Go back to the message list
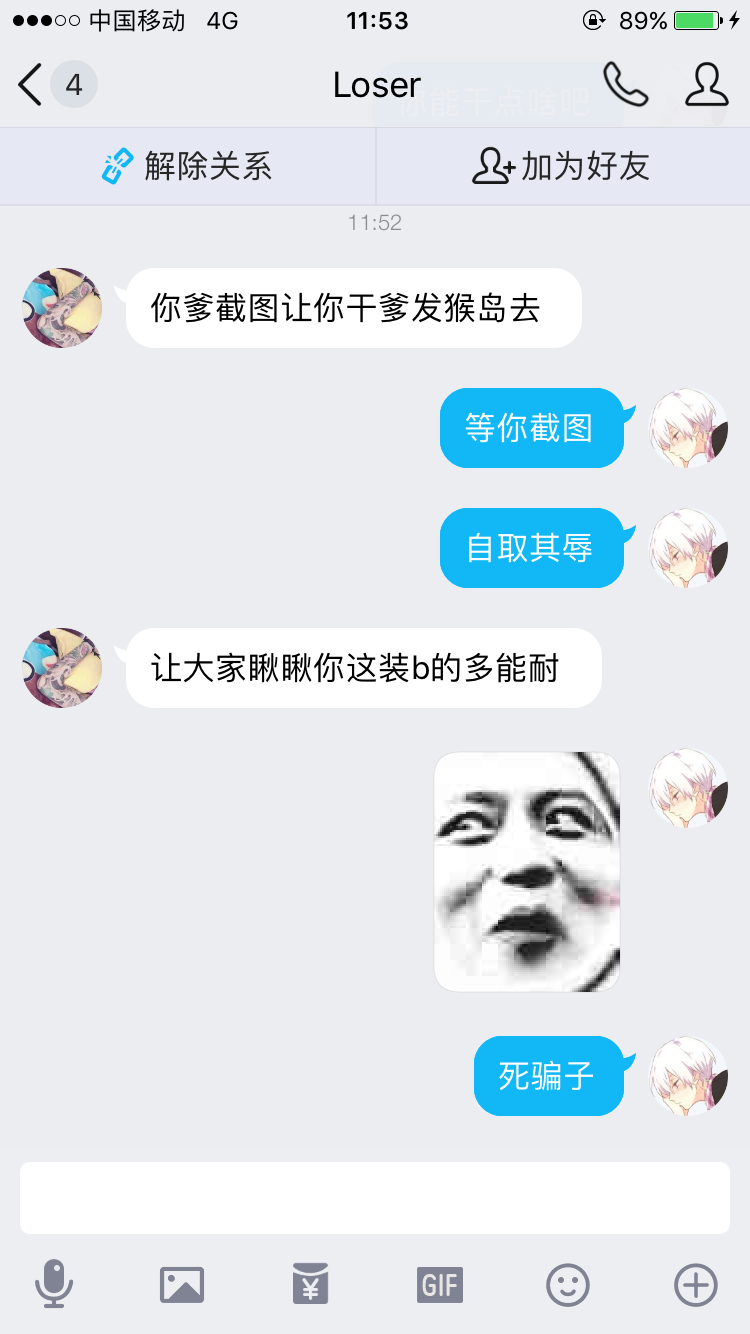Viewport: 750px width, 1334px height. (x=56, y=85)
